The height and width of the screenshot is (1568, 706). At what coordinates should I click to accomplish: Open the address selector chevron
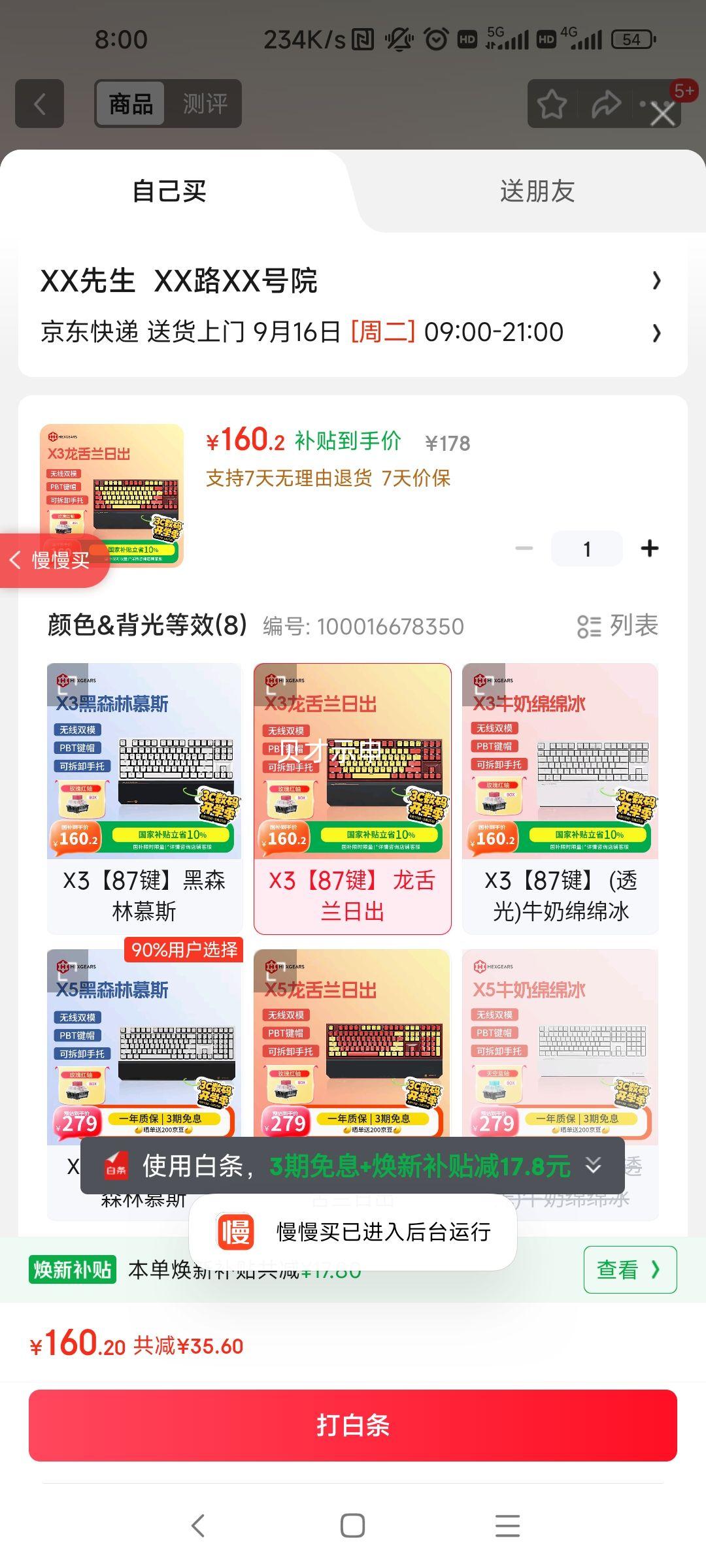pos(657,281)
